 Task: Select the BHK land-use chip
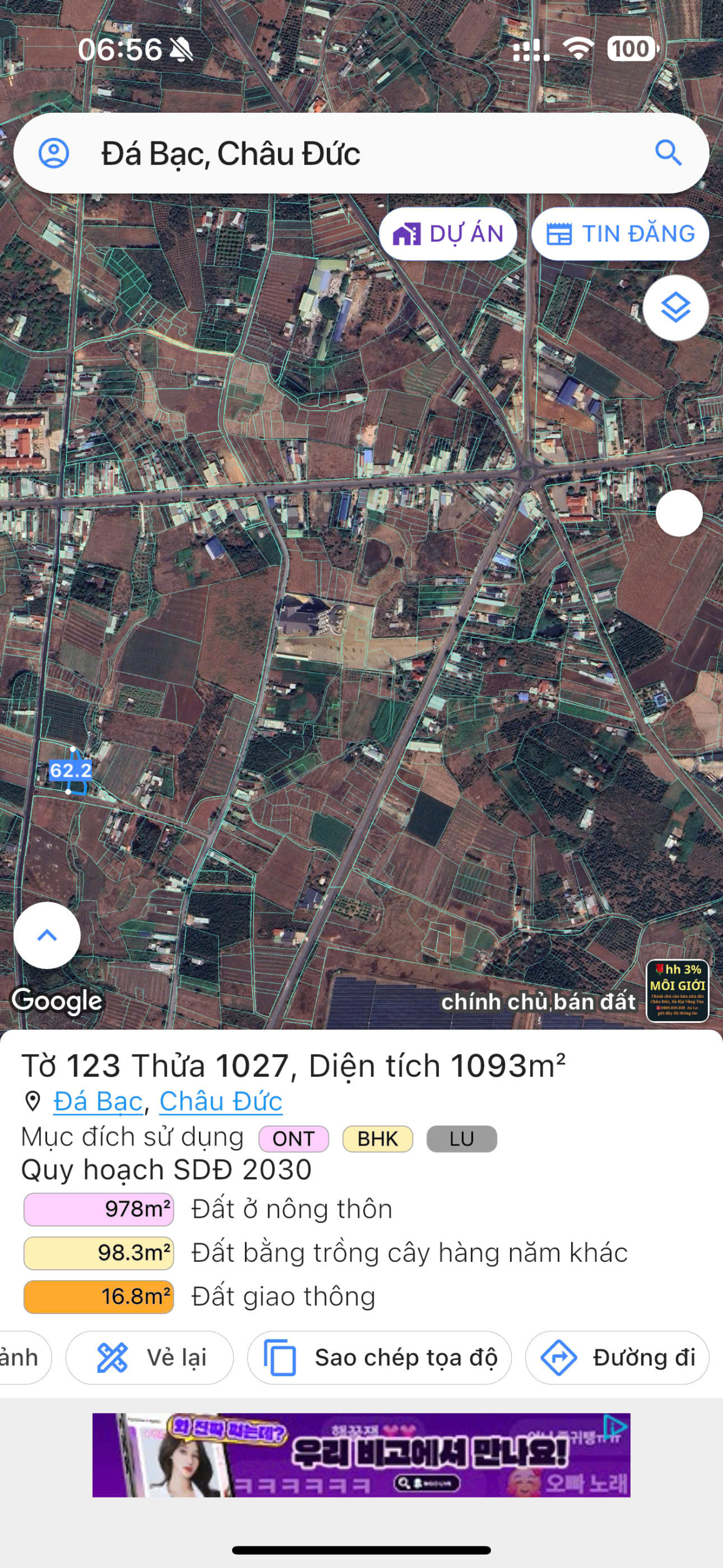378,1139
